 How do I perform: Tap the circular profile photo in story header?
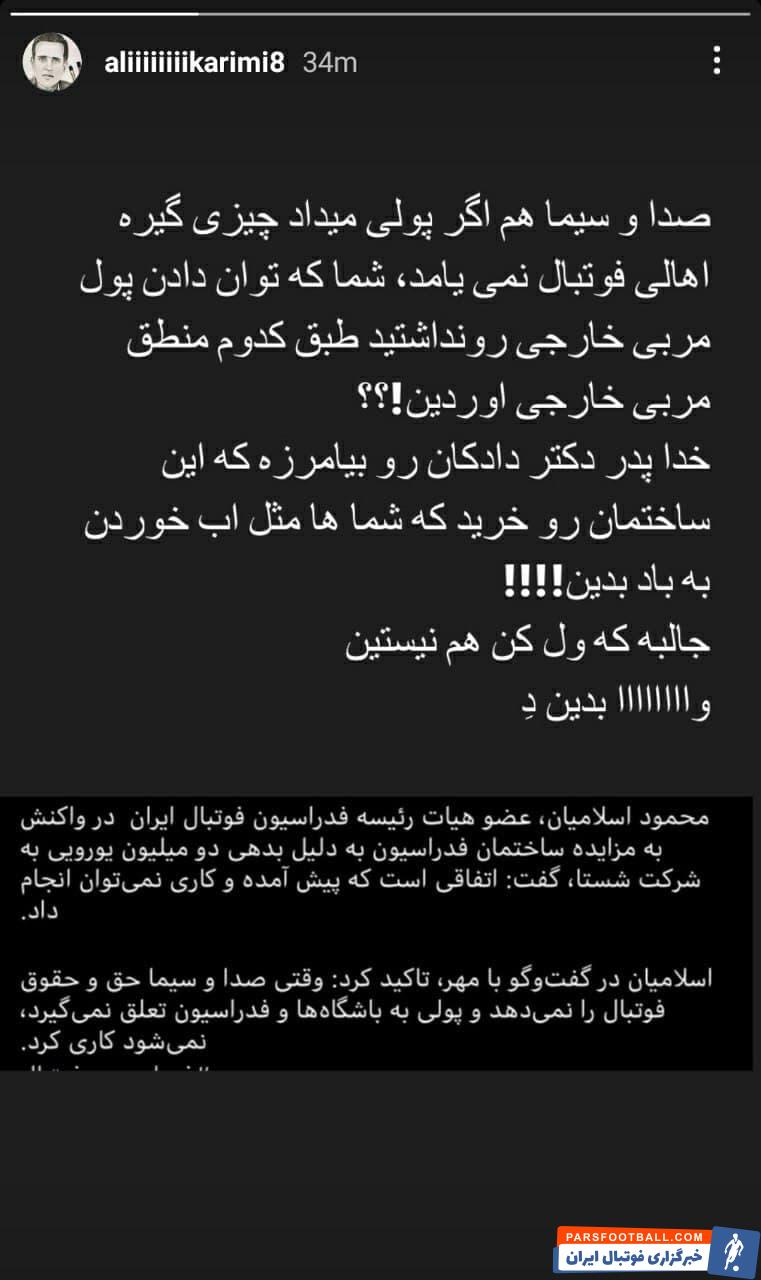point(53,61)
